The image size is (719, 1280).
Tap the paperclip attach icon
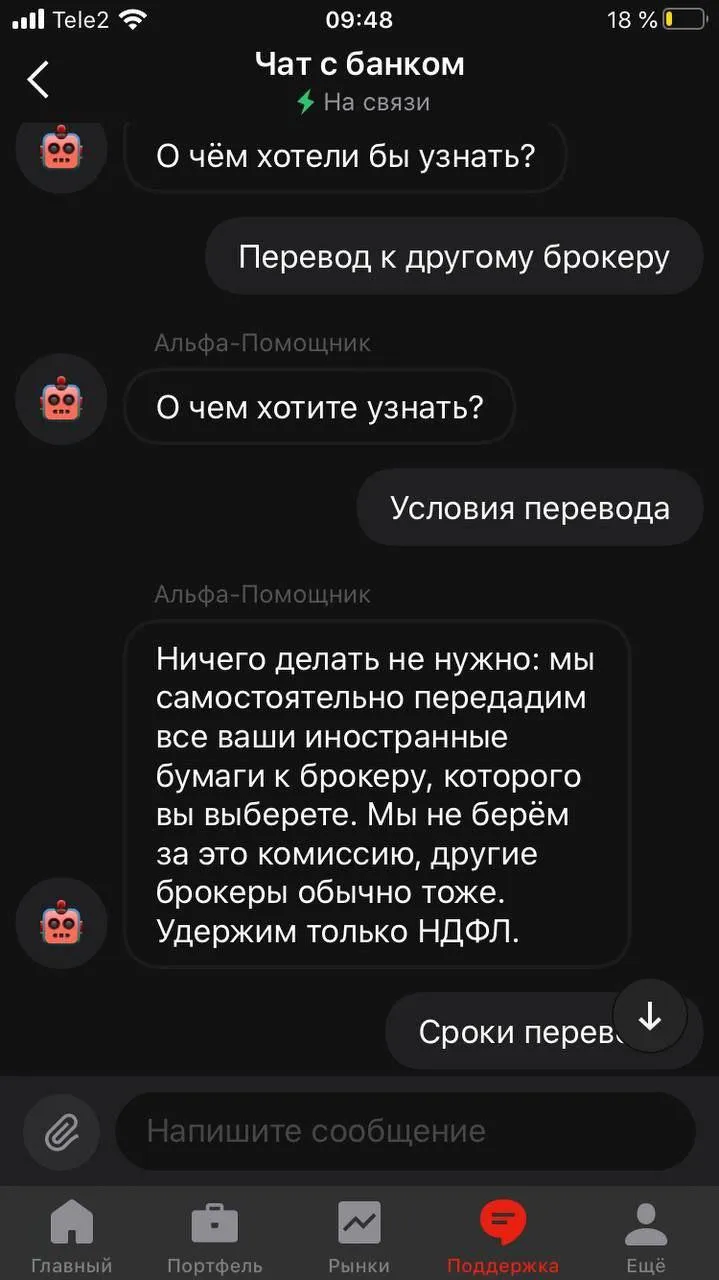pyautogui.click(x=62, y=1132)
